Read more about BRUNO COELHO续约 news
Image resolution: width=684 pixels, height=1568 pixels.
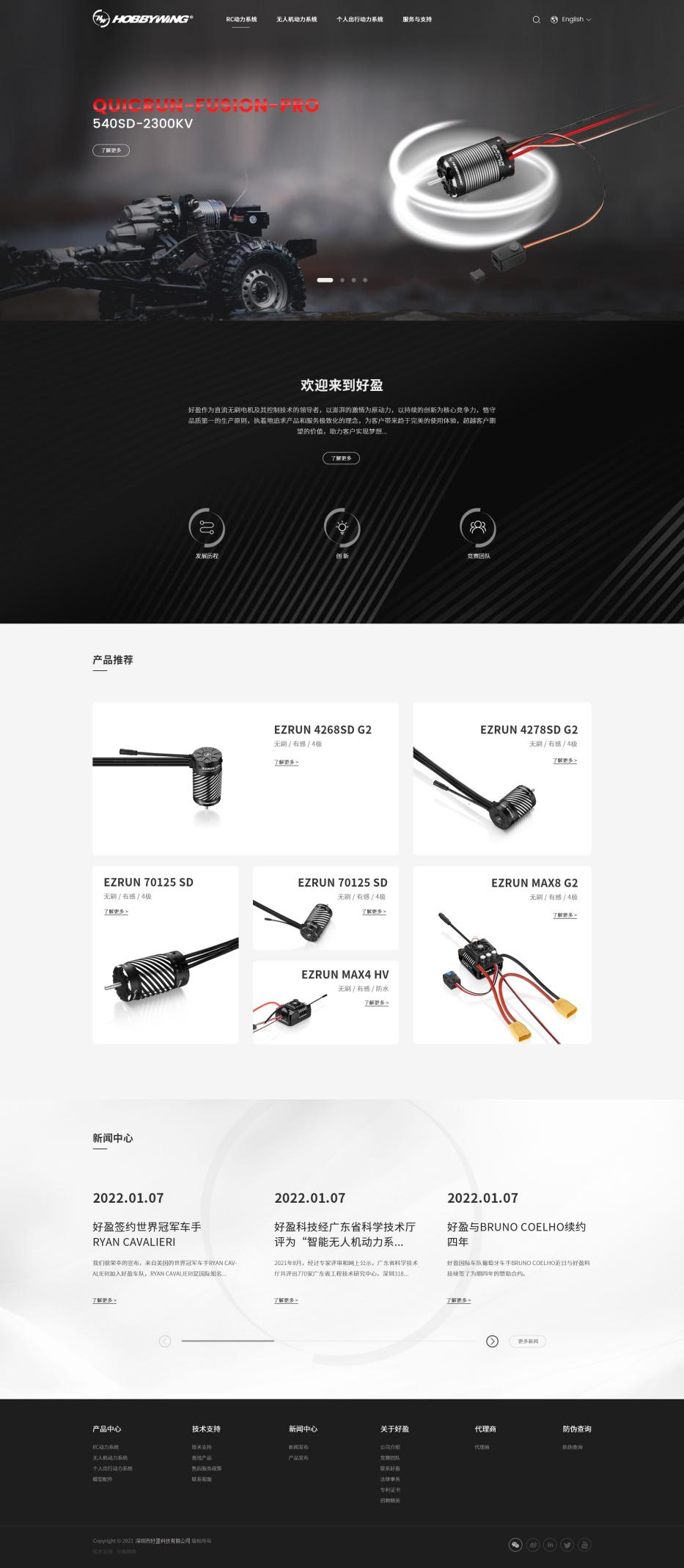459,1300
